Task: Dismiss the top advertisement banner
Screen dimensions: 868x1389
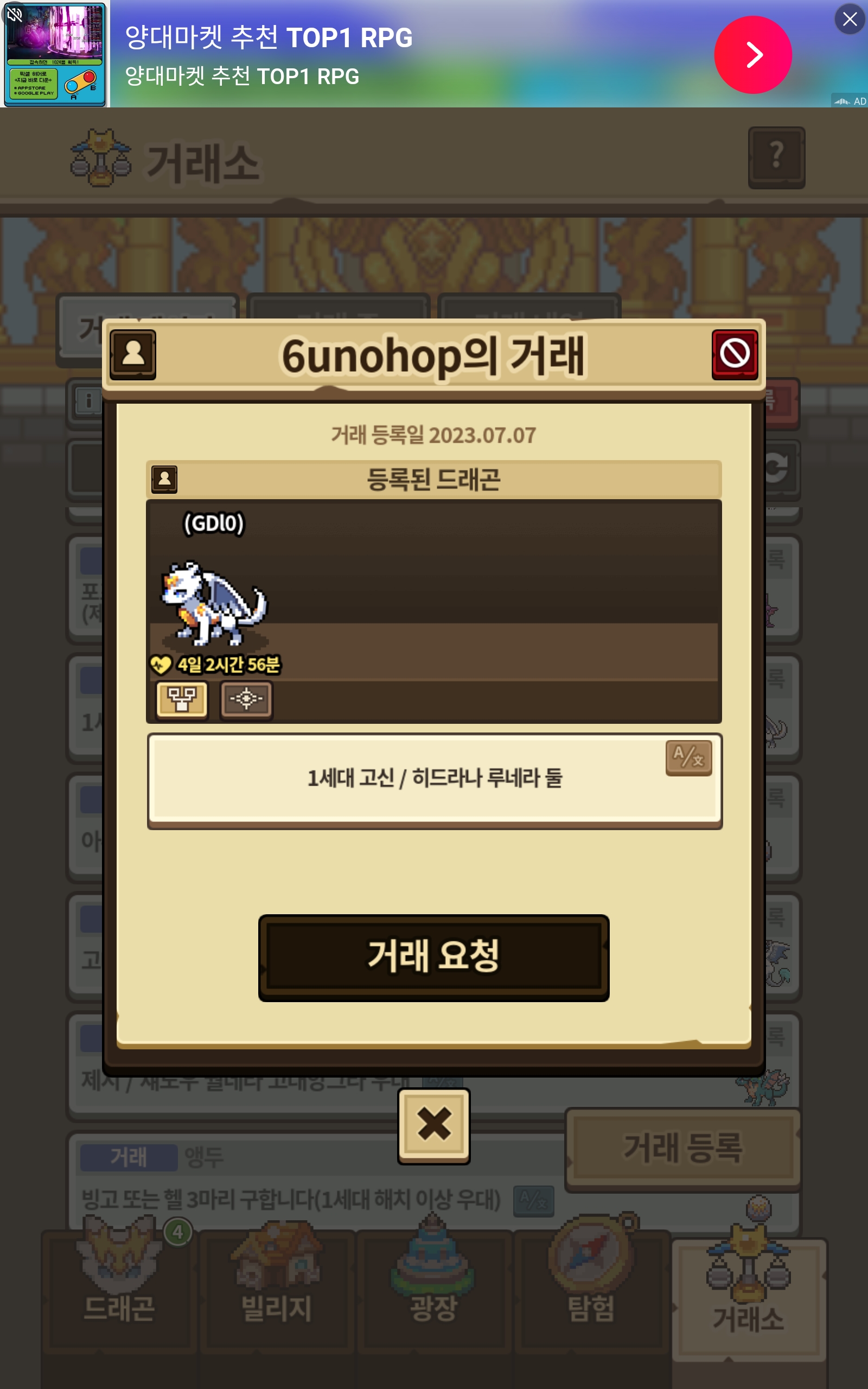Action: 849,19
